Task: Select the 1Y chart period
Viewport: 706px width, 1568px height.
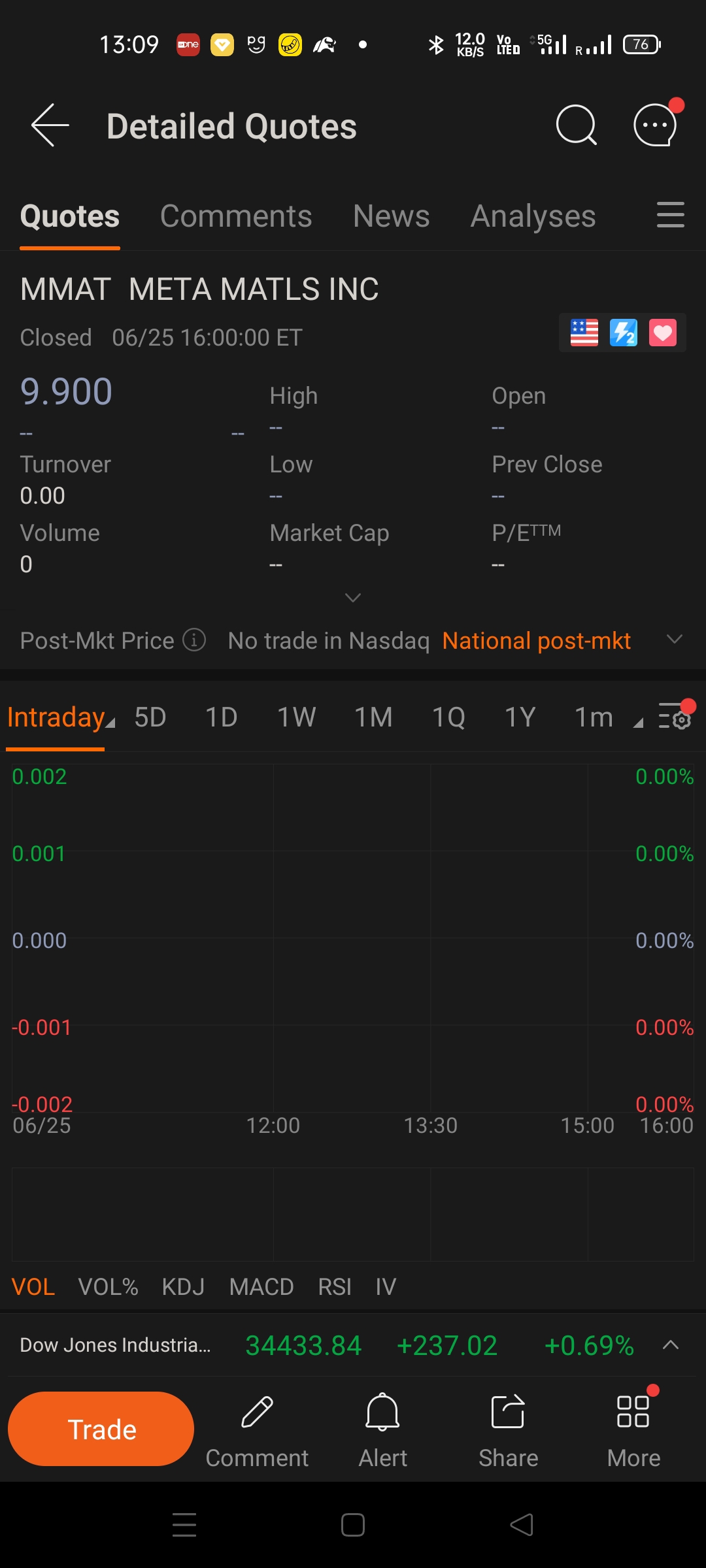Action: (x=520, y=717)
